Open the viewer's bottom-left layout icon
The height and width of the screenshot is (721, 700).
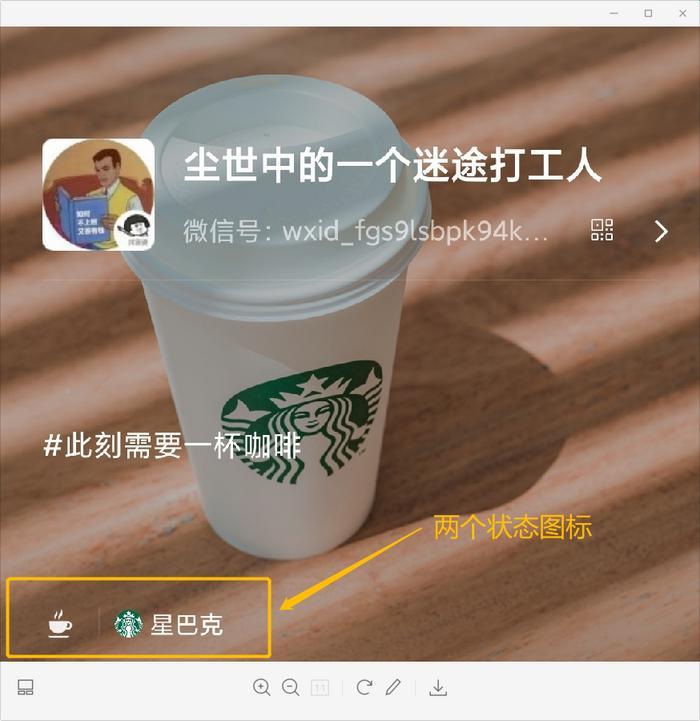pos(26,688)
